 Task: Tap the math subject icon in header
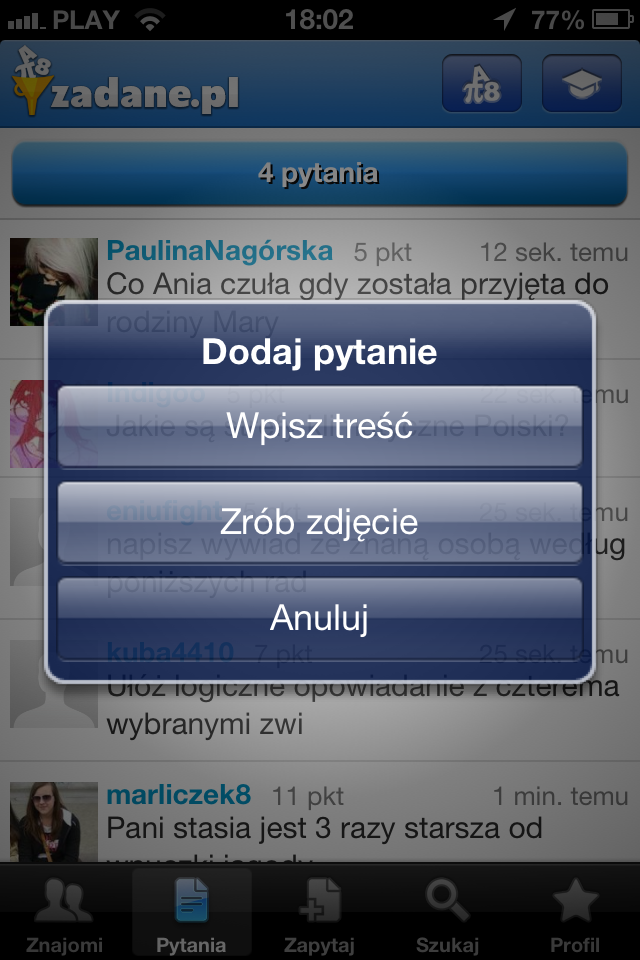click(x=481, y=83)
